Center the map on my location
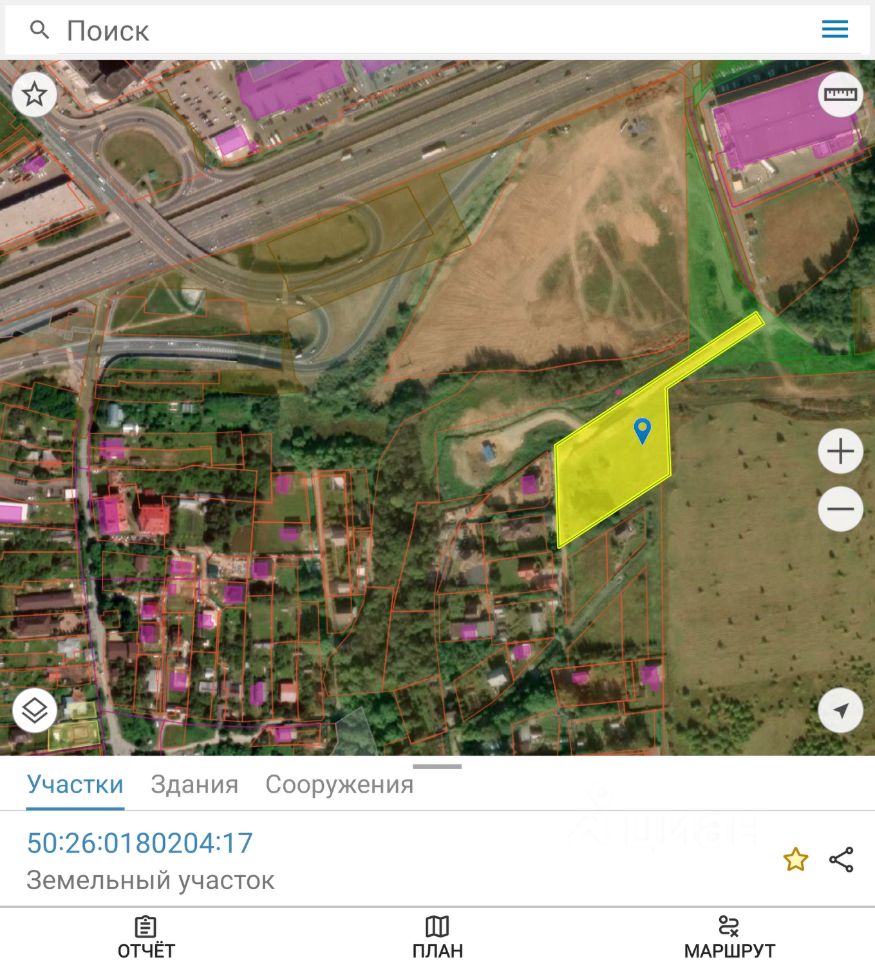 [840, 711]
